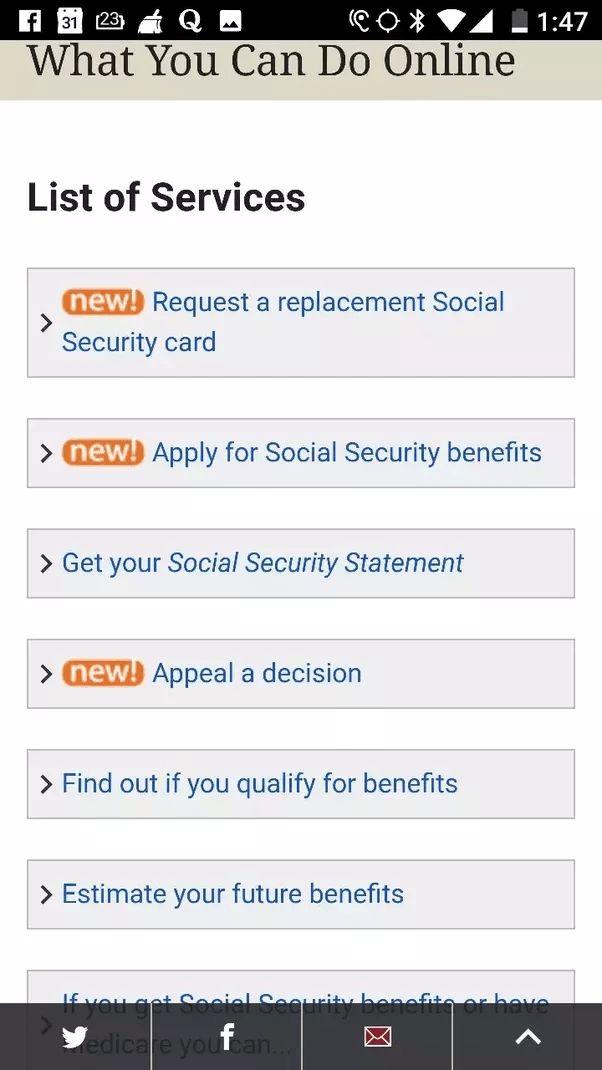The width and height of the screenshot is (602, 1070).
Task: Expand Apply for Social Security benefits
Action: 300,453
